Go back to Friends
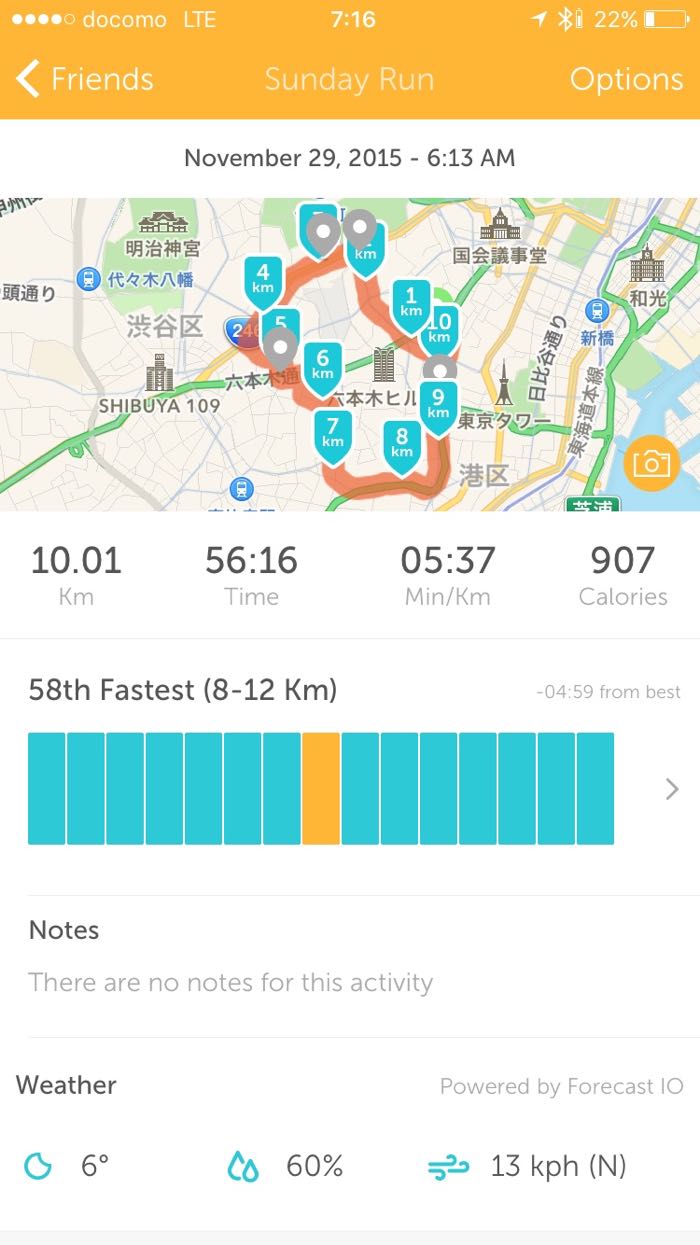Screen dimensions: 700x1245 (85, 79)
